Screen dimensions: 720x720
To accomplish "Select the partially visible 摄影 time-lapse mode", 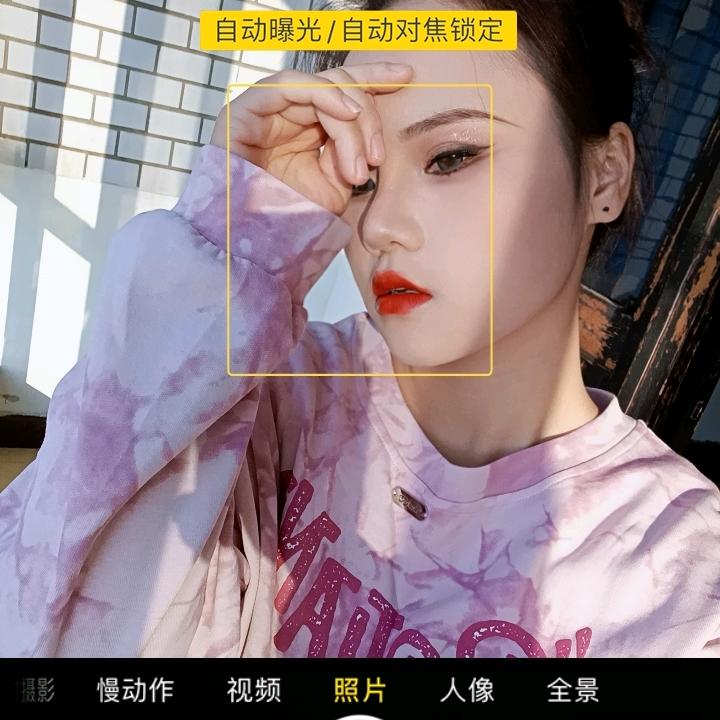I will [x=37, y=690].
